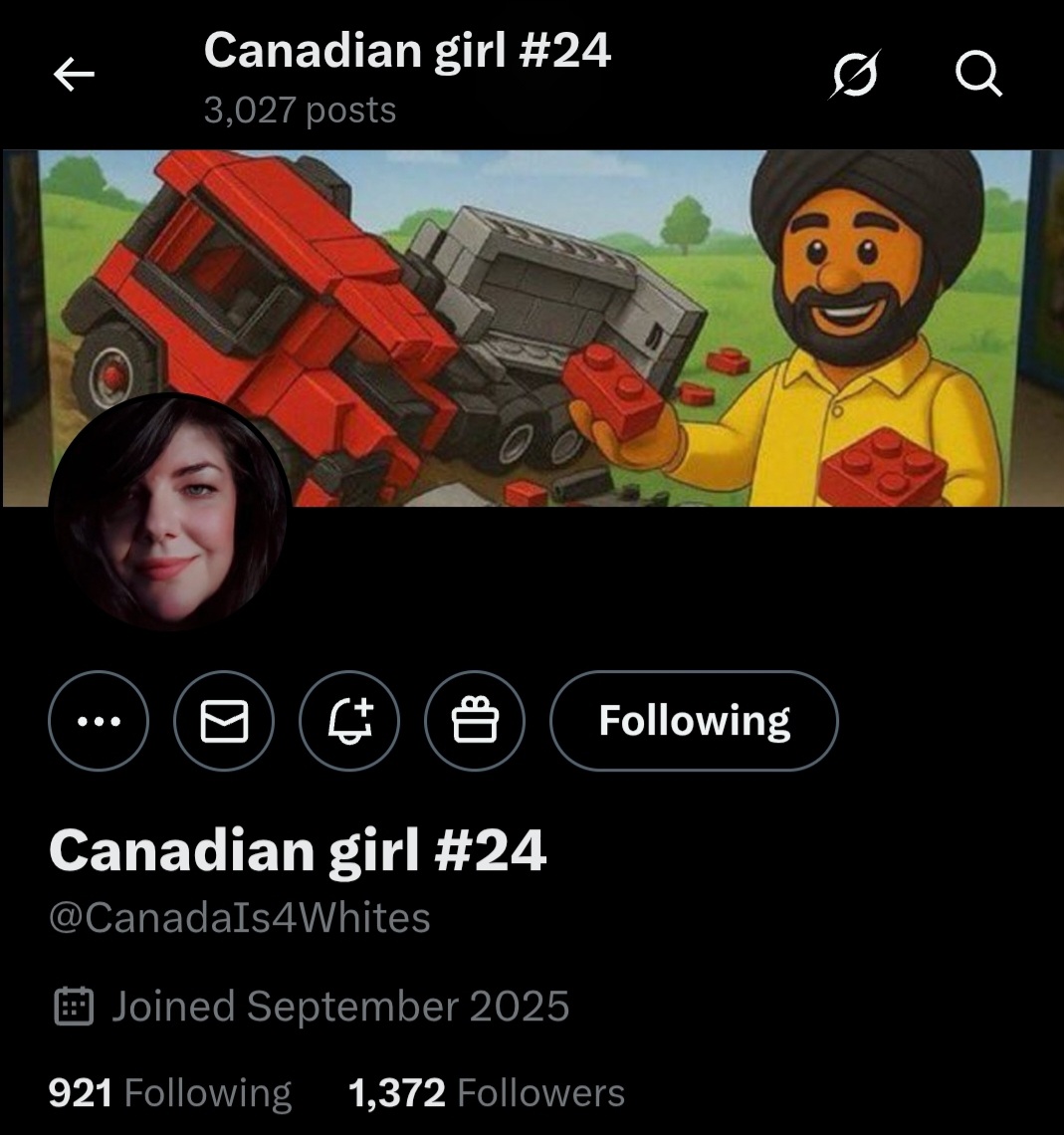1064x1135 pixels.
Task: Go back using the top arrow
Action: pos(74,74)
